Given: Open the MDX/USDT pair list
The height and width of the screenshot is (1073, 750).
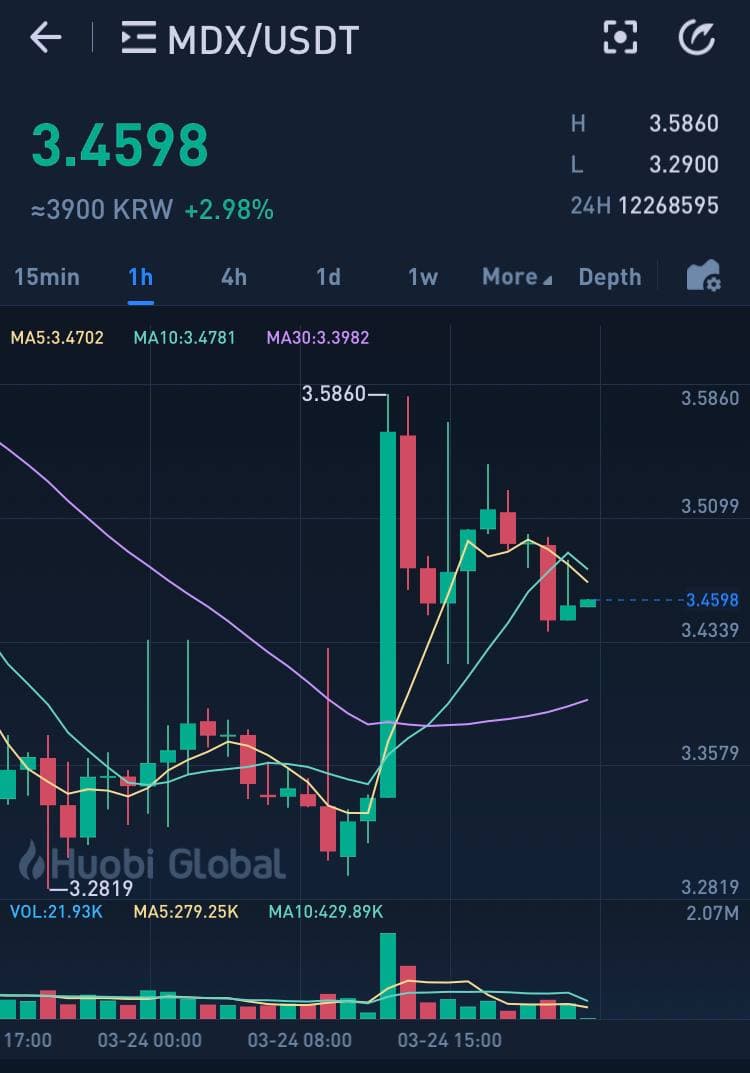Looking at the screenshot, I should (x=240, y=39).
